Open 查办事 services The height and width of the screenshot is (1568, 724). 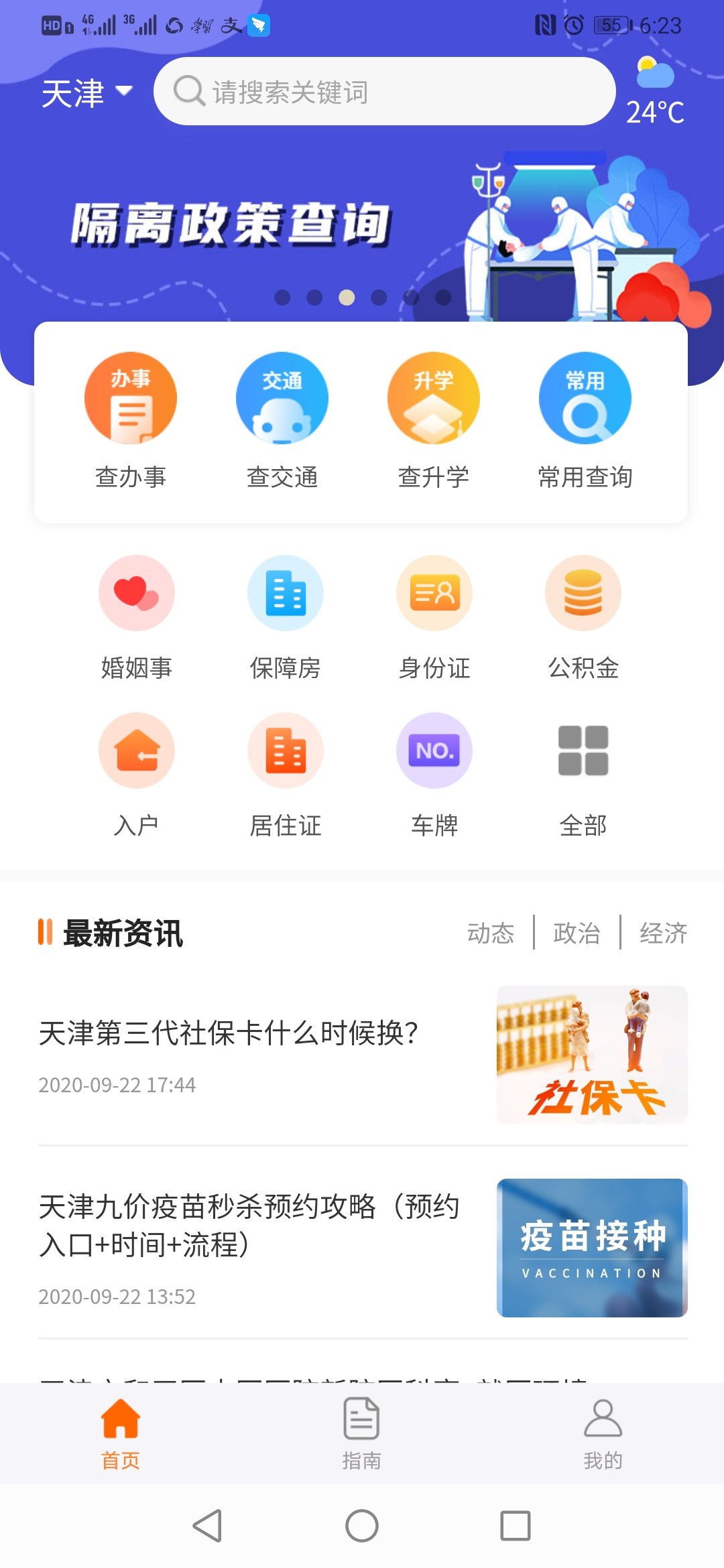click(x=131, y=420)
